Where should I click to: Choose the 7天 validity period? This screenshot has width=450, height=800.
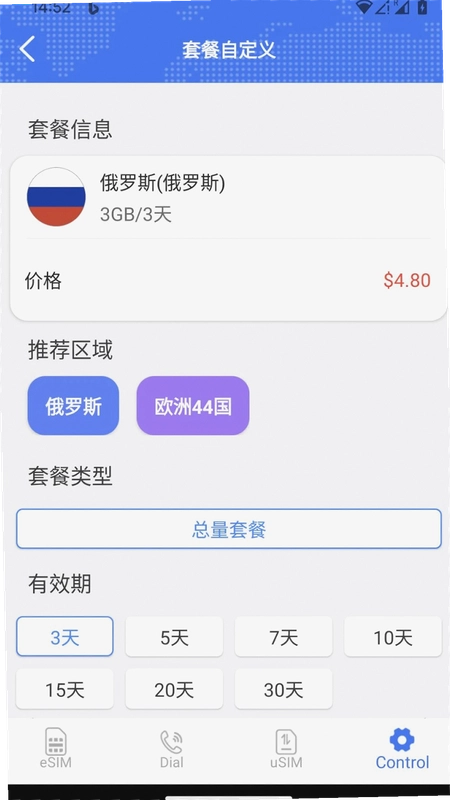(x=283, y=637)
